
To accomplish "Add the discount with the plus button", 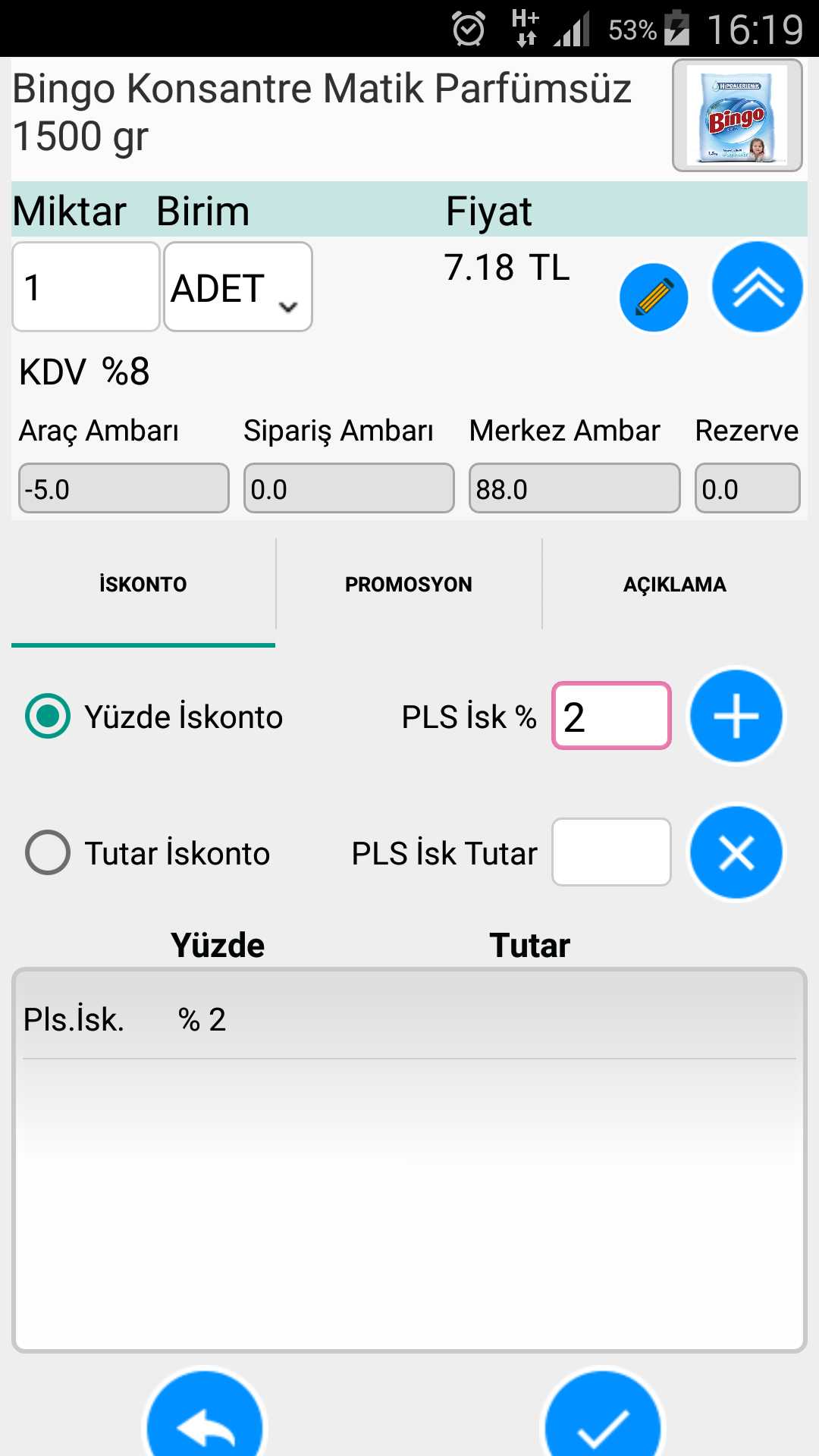I will [x=736, y=716].
